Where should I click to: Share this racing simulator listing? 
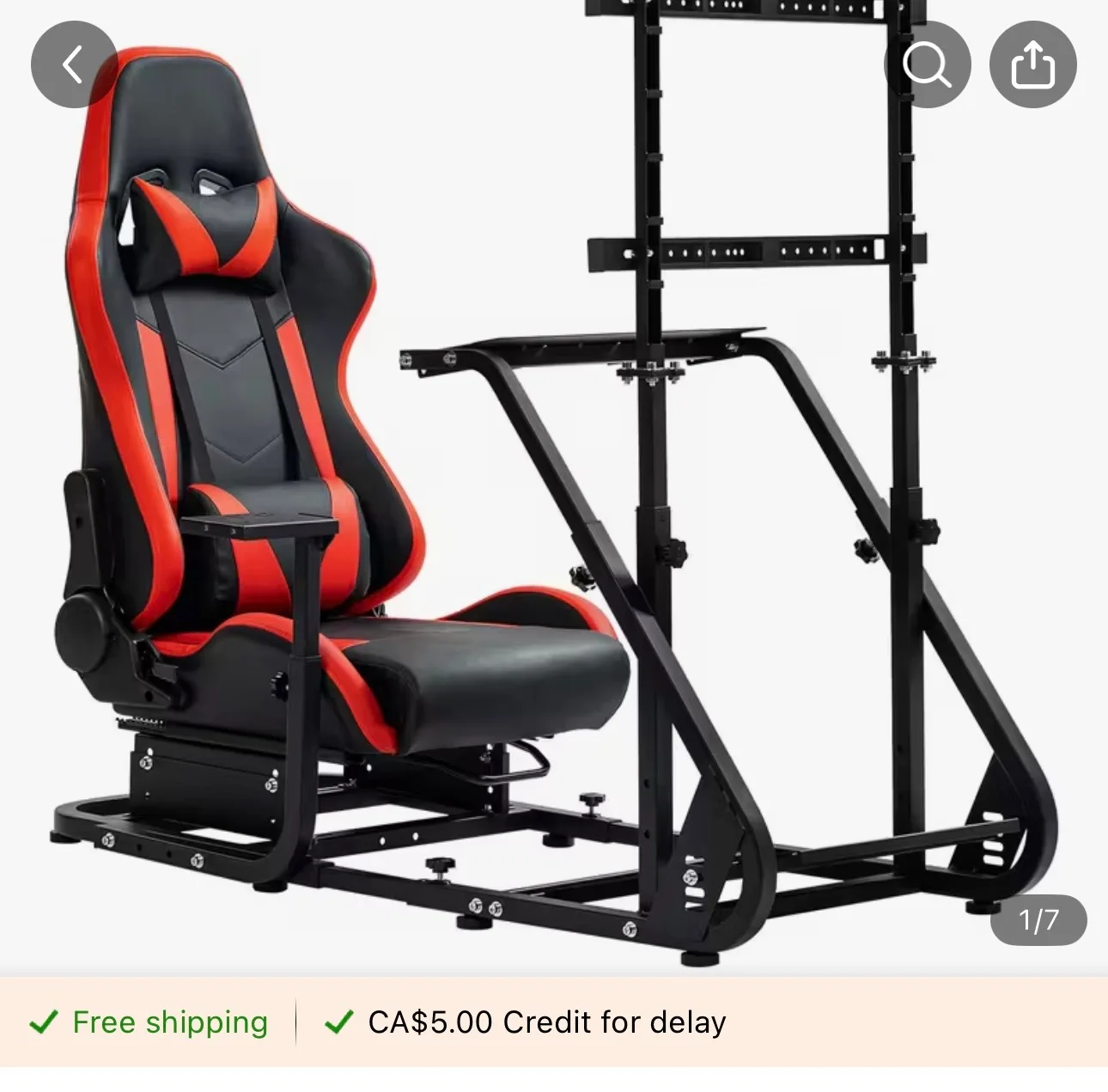point(1032,64)
